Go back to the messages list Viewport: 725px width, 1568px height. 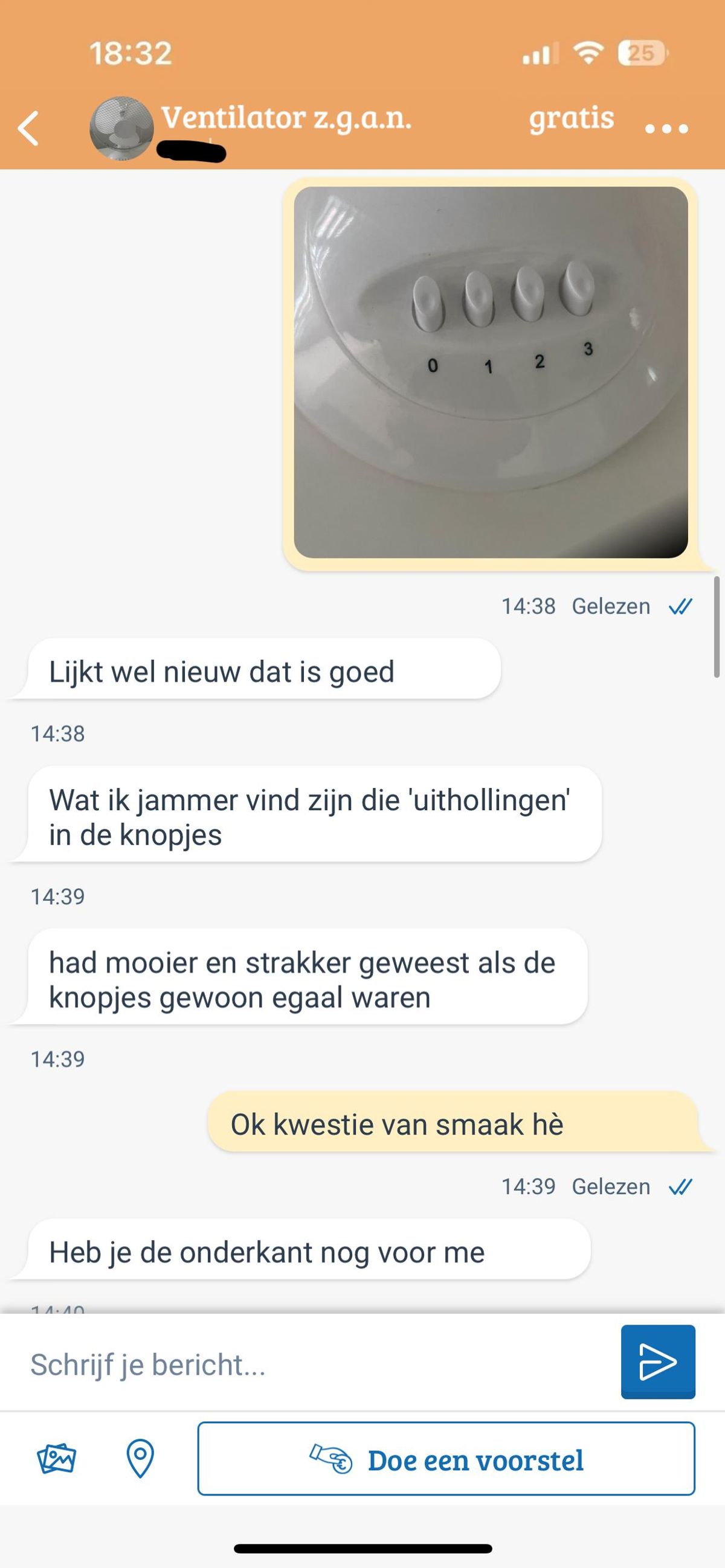(28, 129)
